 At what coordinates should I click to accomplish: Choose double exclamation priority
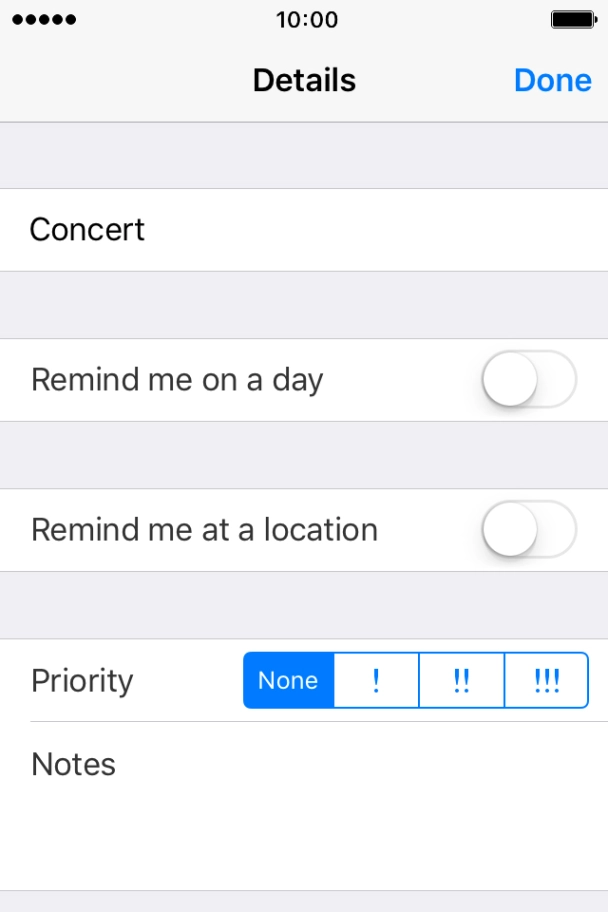(x=461, y=681)
